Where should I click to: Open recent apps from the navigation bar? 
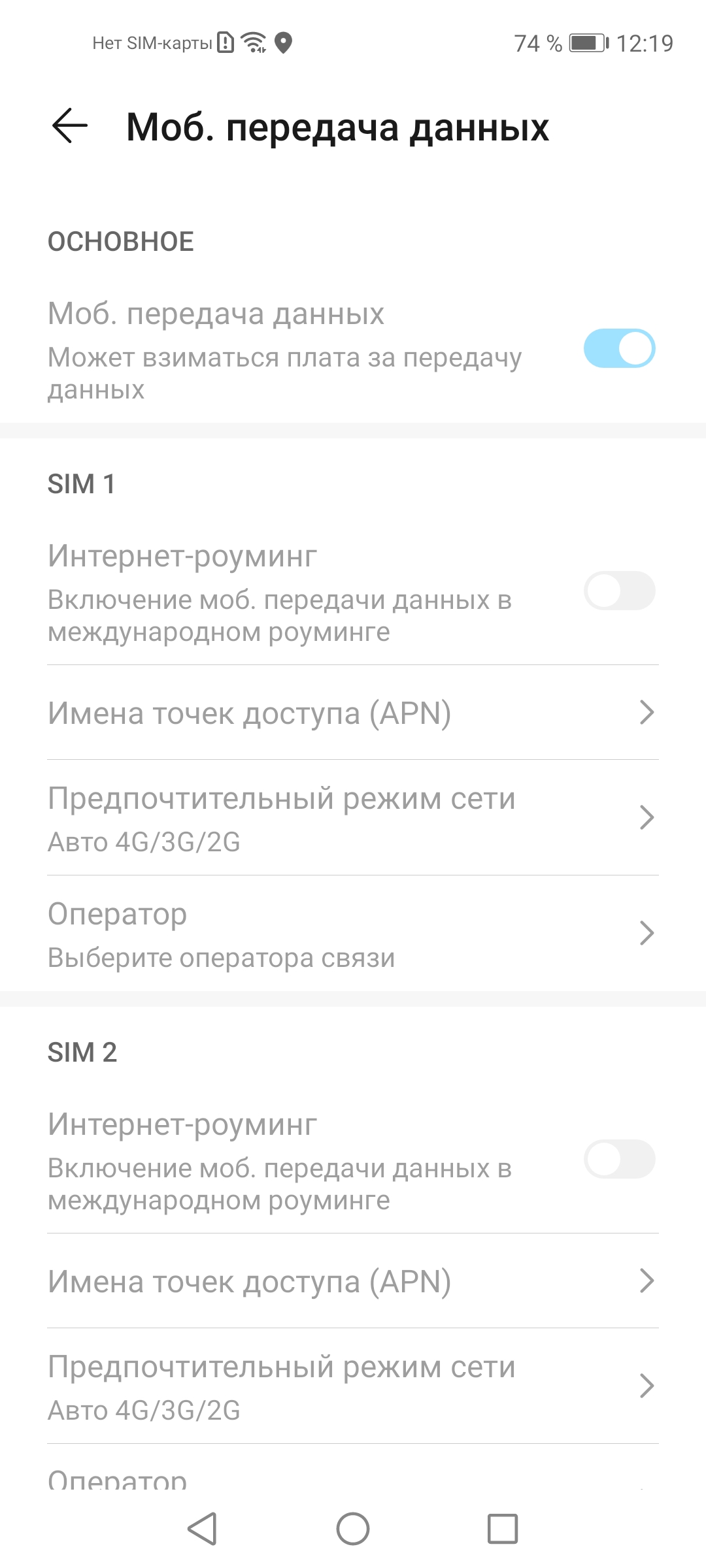click(x=502, y=1529)
